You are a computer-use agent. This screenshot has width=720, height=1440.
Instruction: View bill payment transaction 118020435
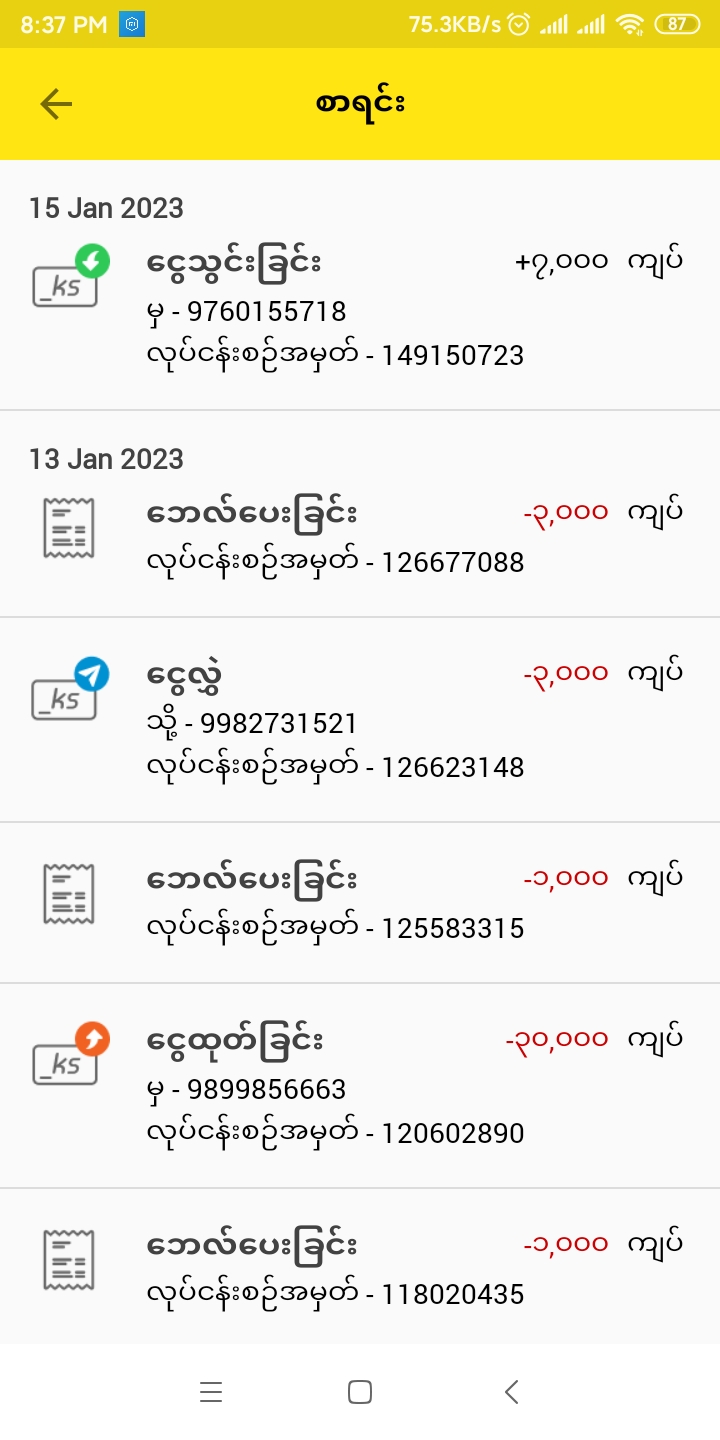(360, 1268)
